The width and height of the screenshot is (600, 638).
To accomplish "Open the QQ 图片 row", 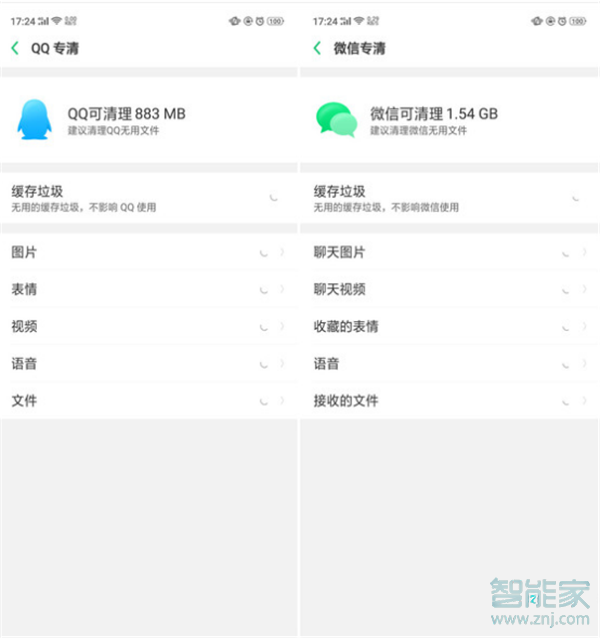I will pos(148,253).
